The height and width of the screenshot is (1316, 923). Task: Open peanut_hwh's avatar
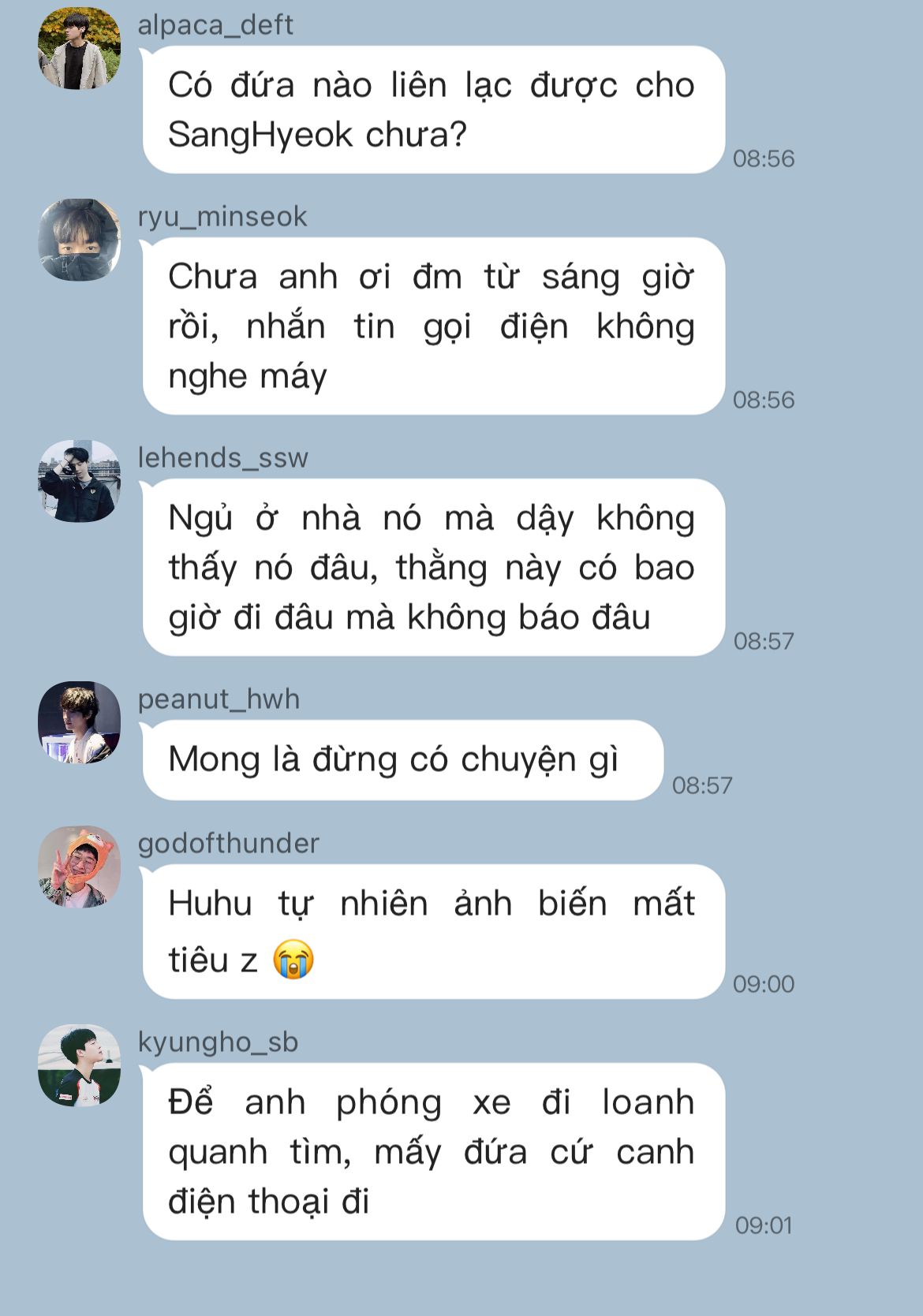click(79, 722)
